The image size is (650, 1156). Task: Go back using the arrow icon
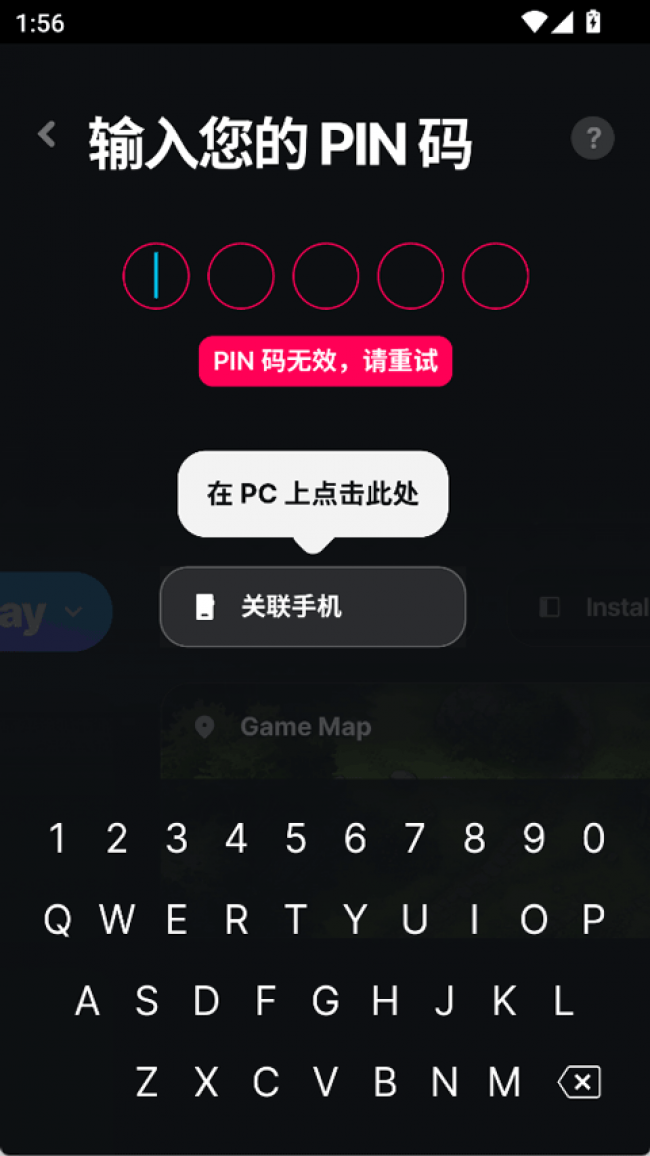click(x=47, y=134)
